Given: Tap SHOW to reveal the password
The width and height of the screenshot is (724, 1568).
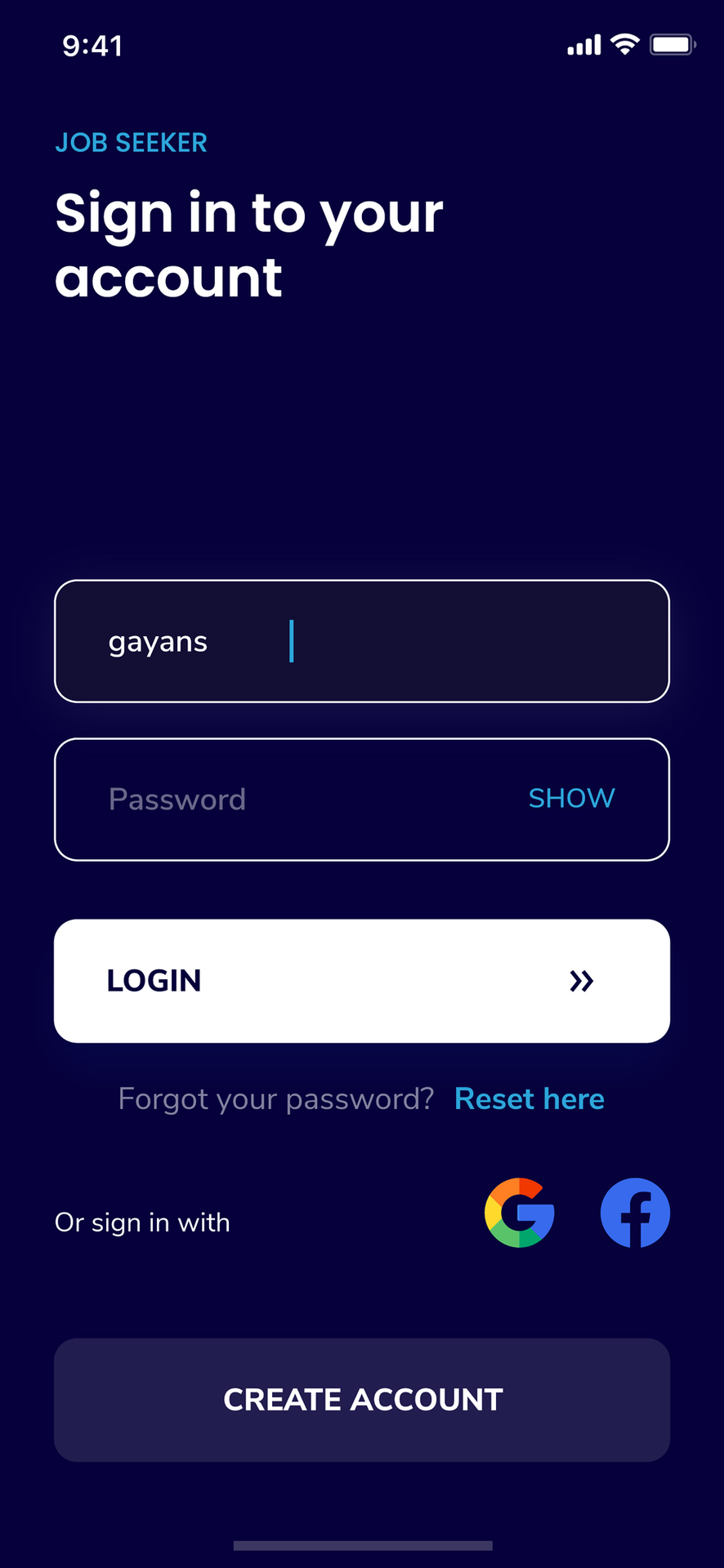Looking at the screenshot, I should pyautogui.click(x=571, y=798).
